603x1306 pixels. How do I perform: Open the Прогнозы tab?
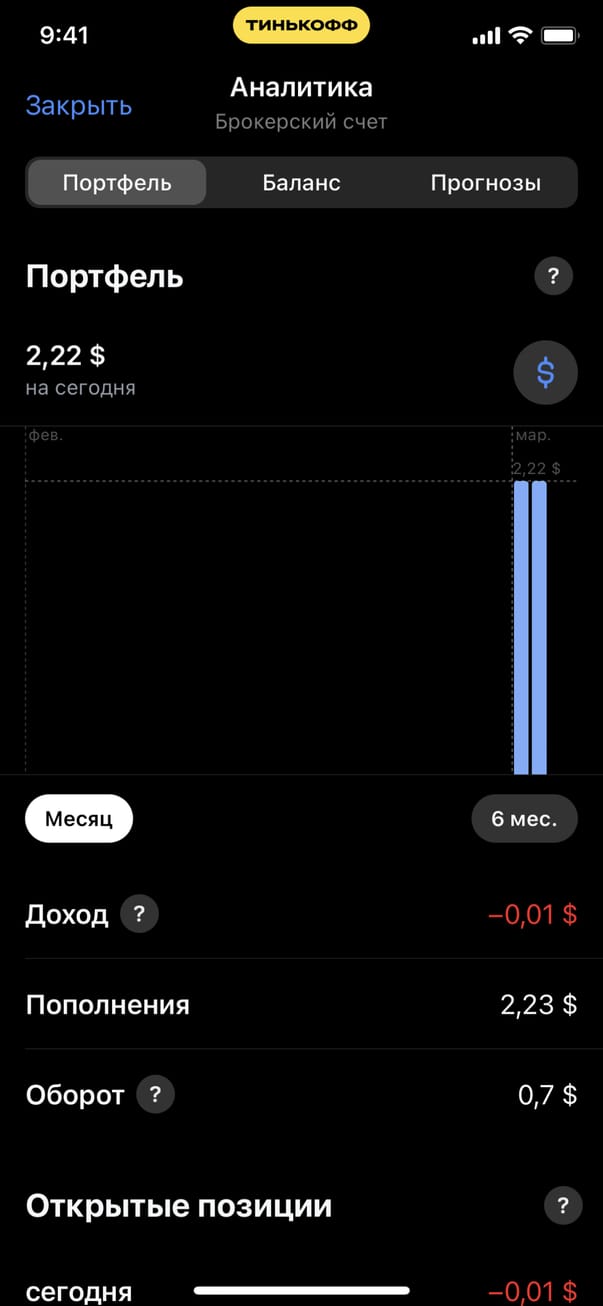(x=485, y=183)
